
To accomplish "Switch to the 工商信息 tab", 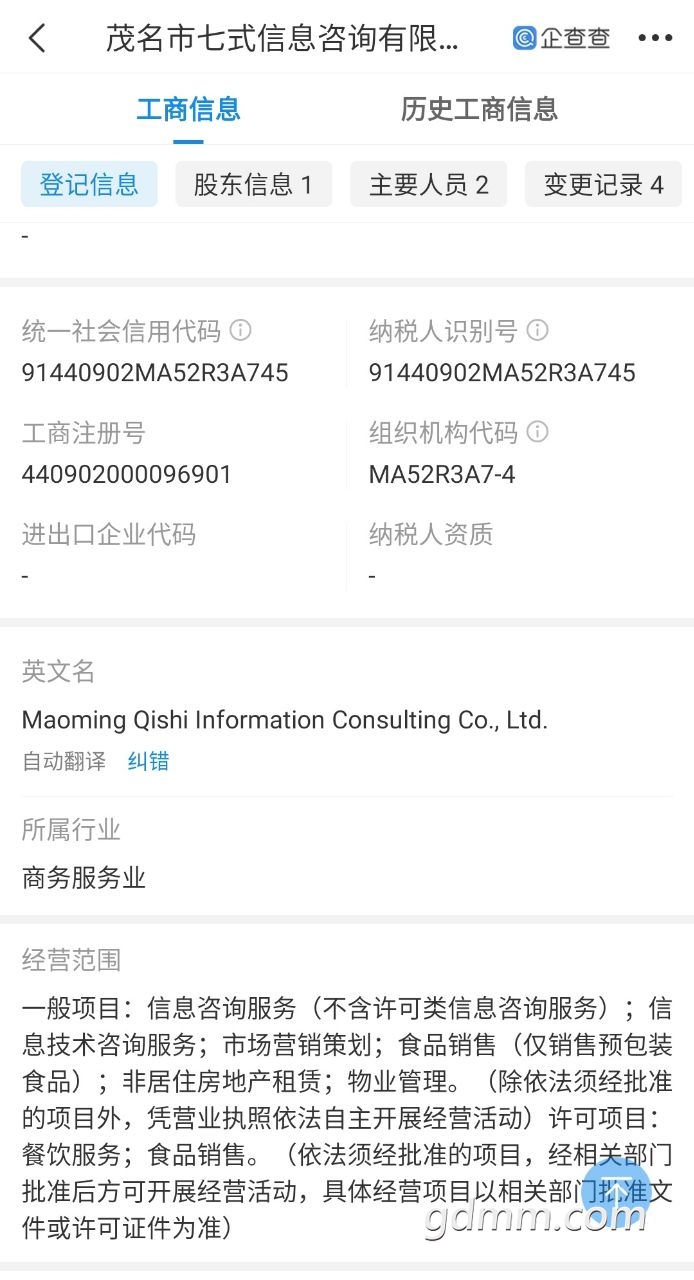I will pyautogui.click(x=188, y=108).
